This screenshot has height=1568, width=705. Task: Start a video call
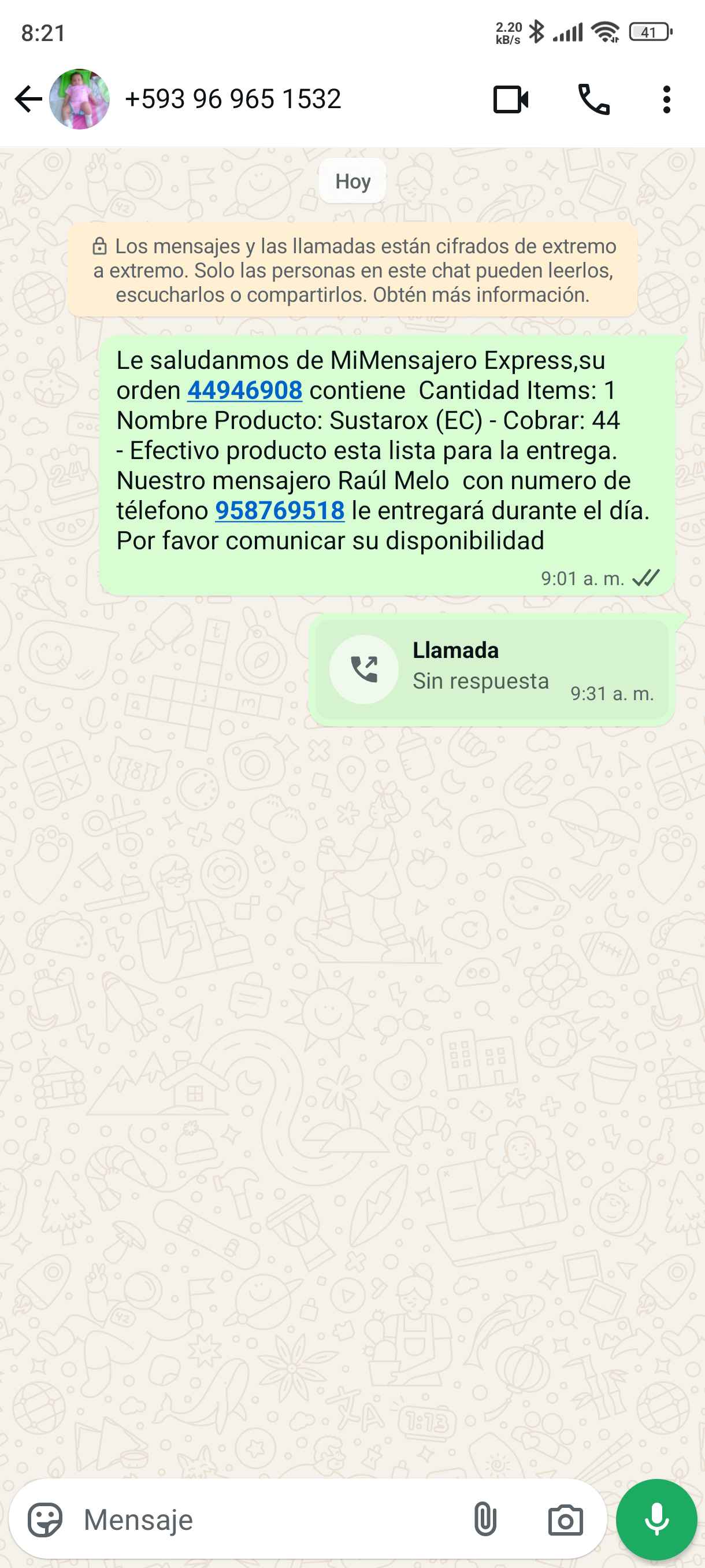(x=510, y=99)
